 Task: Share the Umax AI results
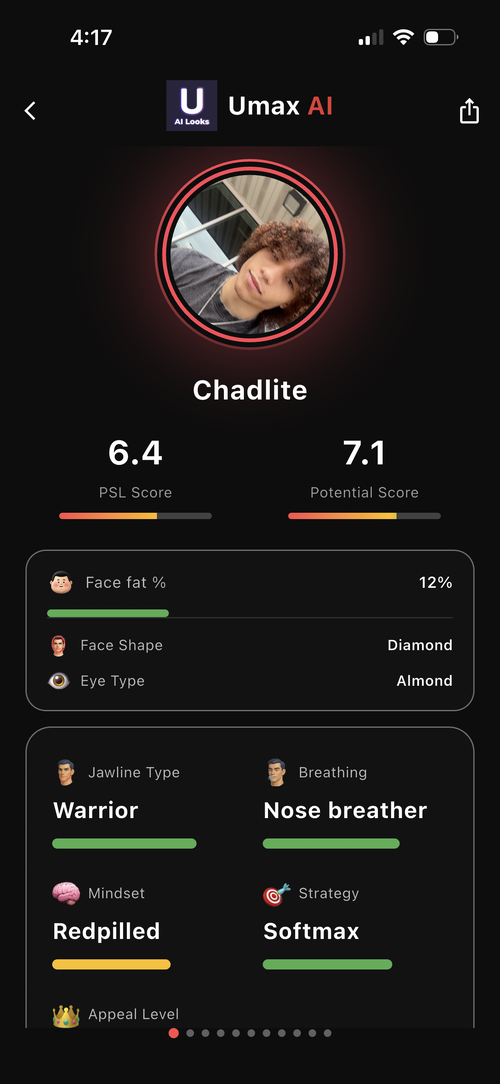(x=469, y=111)
